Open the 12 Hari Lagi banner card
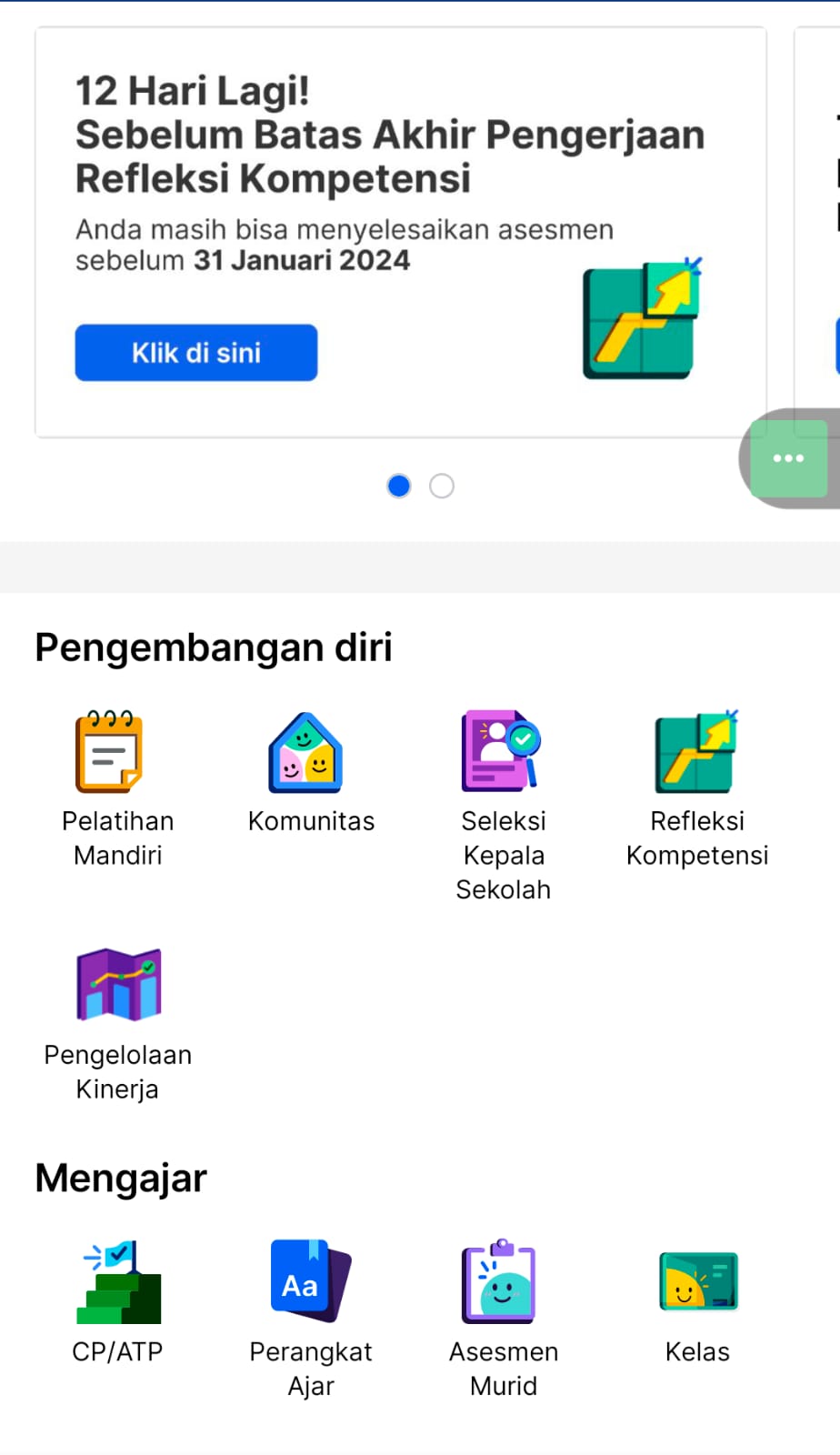Screen dimensions: 840x1455 400,164
